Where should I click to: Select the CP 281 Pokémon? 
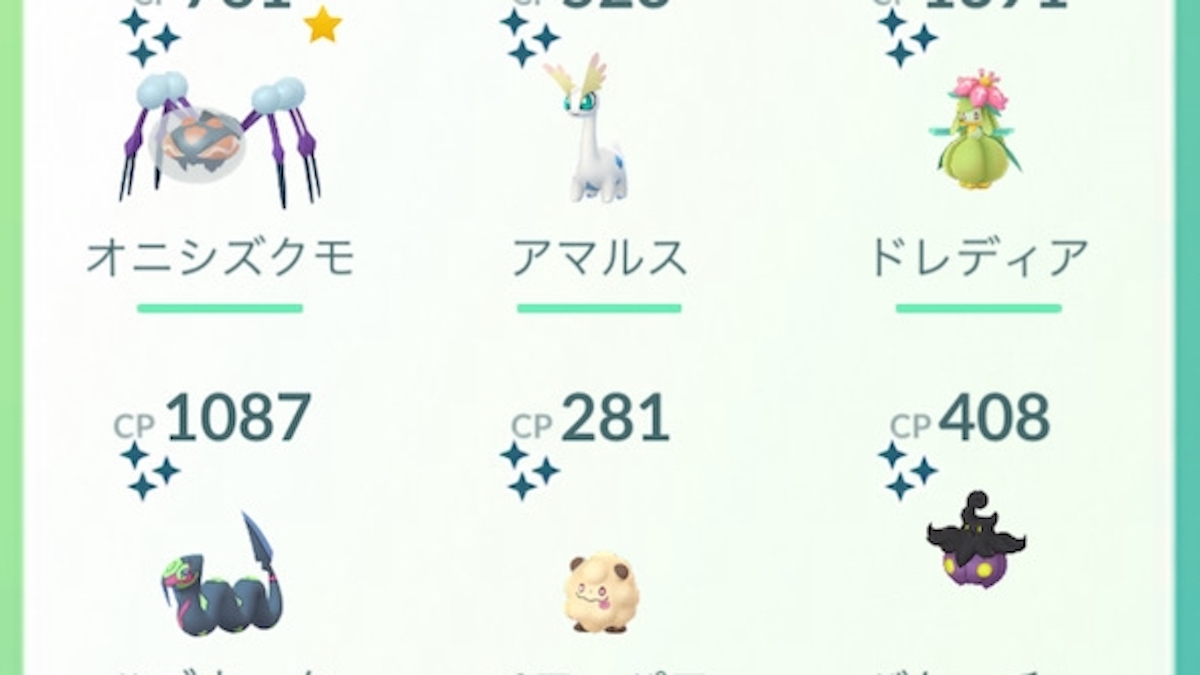pyautogui.click(x=598, y=592)
